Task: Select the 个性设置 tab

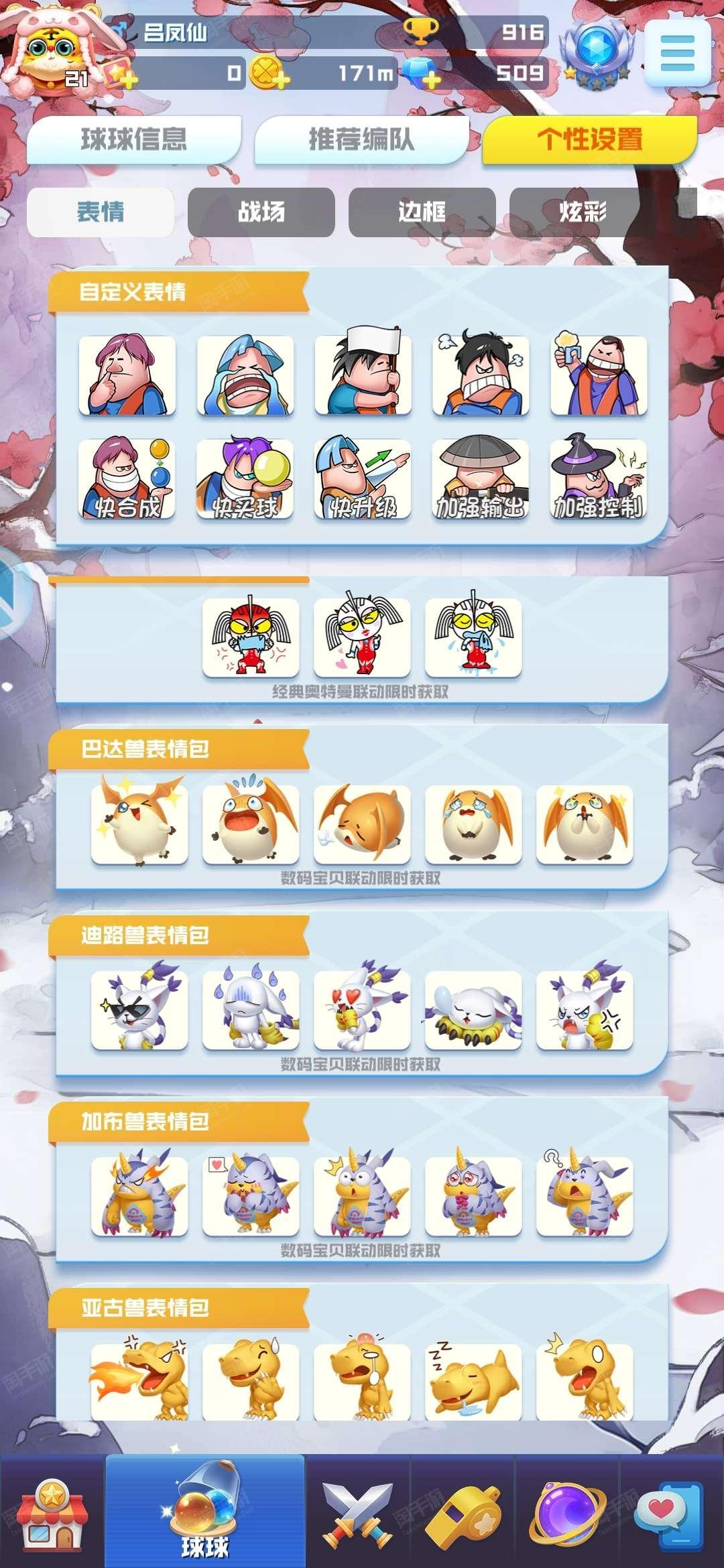Action: (590, 139)
